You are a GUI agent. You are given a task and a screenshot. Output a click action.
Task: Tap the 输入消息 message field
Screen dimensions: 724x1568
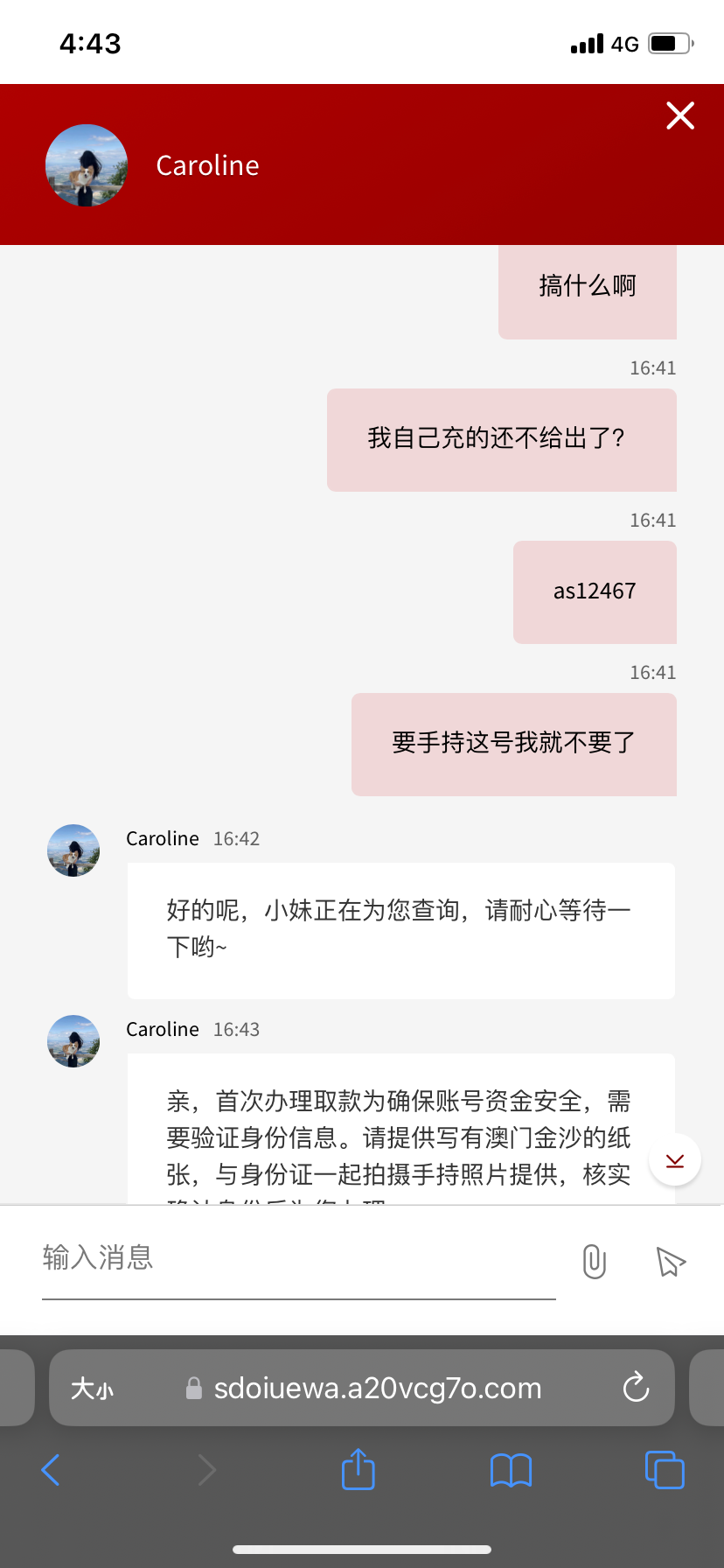point(297,1258)
